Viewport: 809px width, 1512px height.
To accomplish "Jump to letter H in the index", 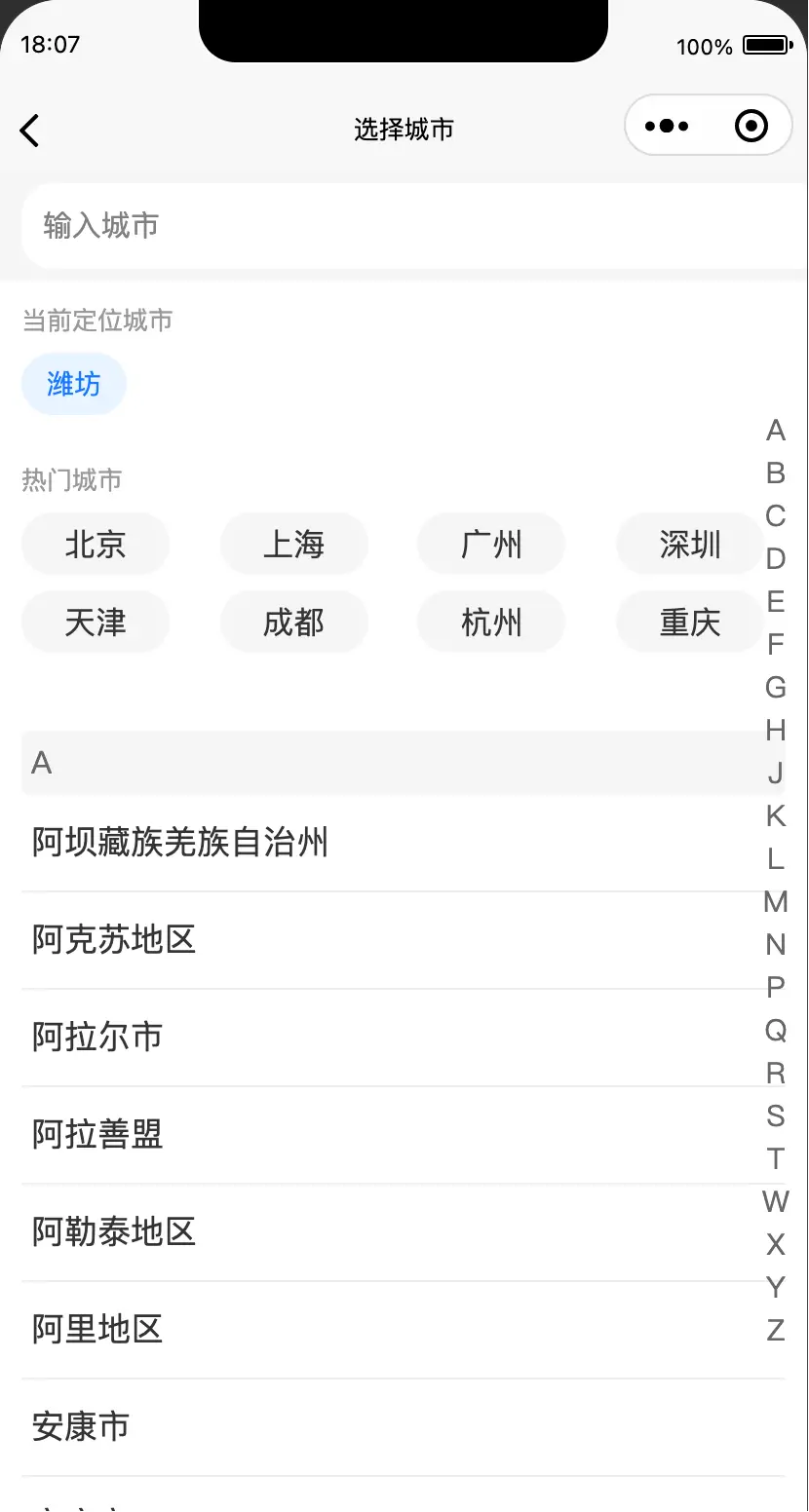I will [776, 730].
